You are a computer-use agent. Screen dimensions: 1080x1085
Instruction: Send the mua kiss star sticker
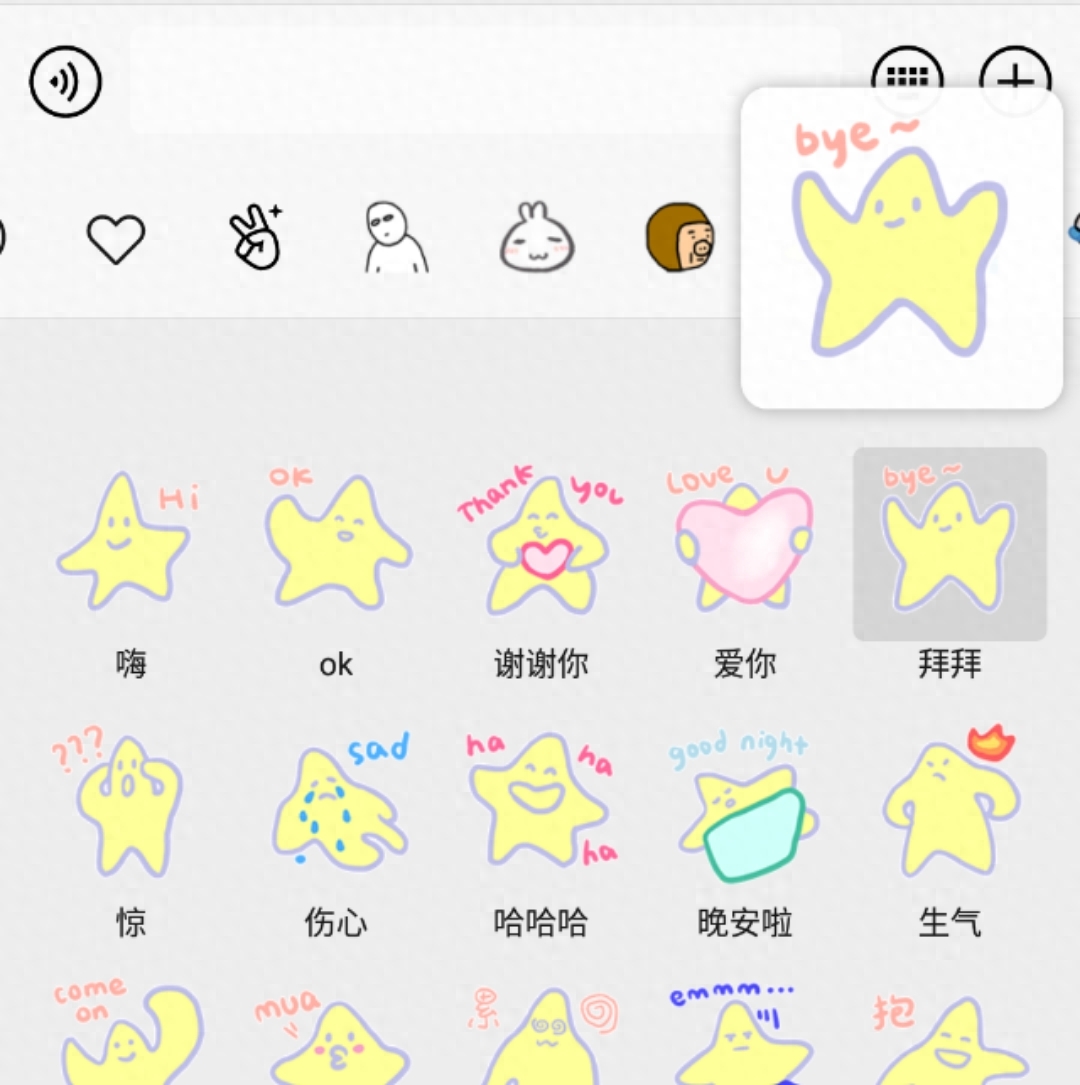(337, 1040)
